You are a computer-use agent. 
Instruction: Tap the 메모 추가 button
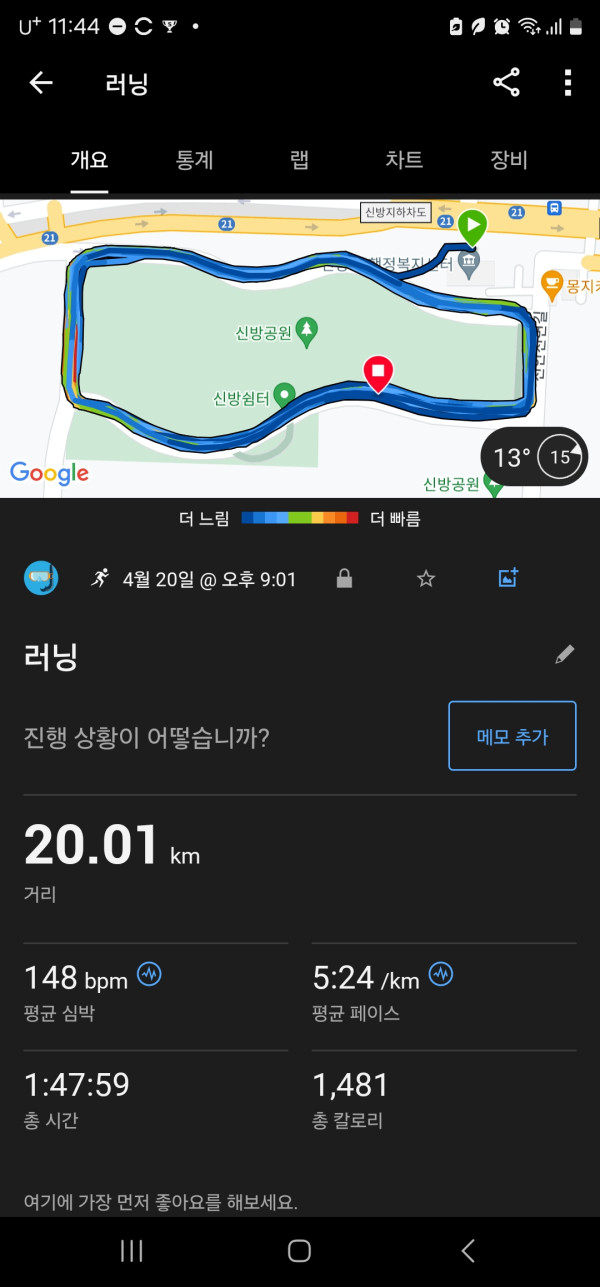(512, 736)
